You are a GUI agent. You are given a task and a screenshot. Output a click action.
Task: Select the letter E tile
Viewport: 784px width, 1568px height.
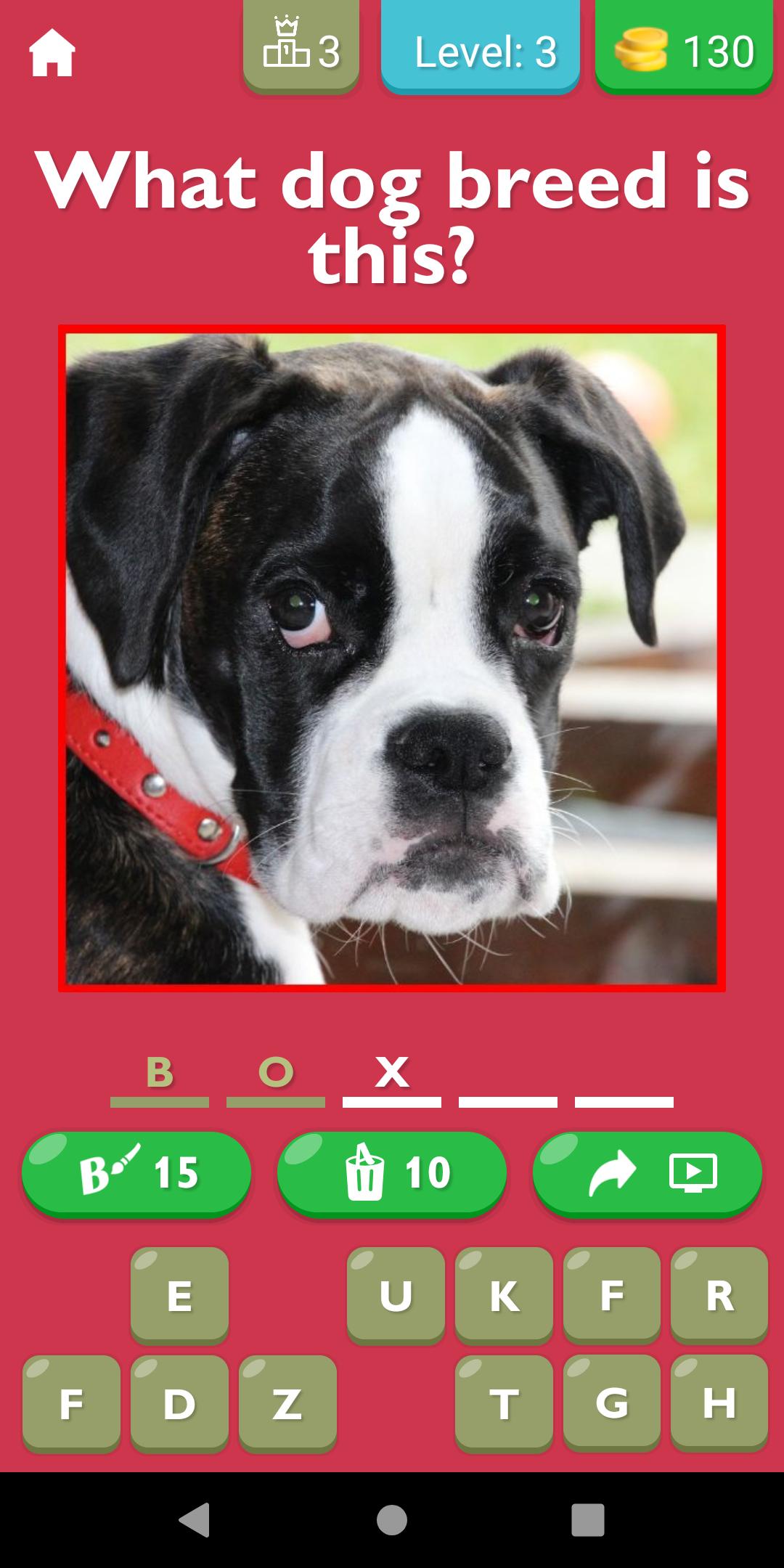pyautogui.click(x=179, y=1295)
